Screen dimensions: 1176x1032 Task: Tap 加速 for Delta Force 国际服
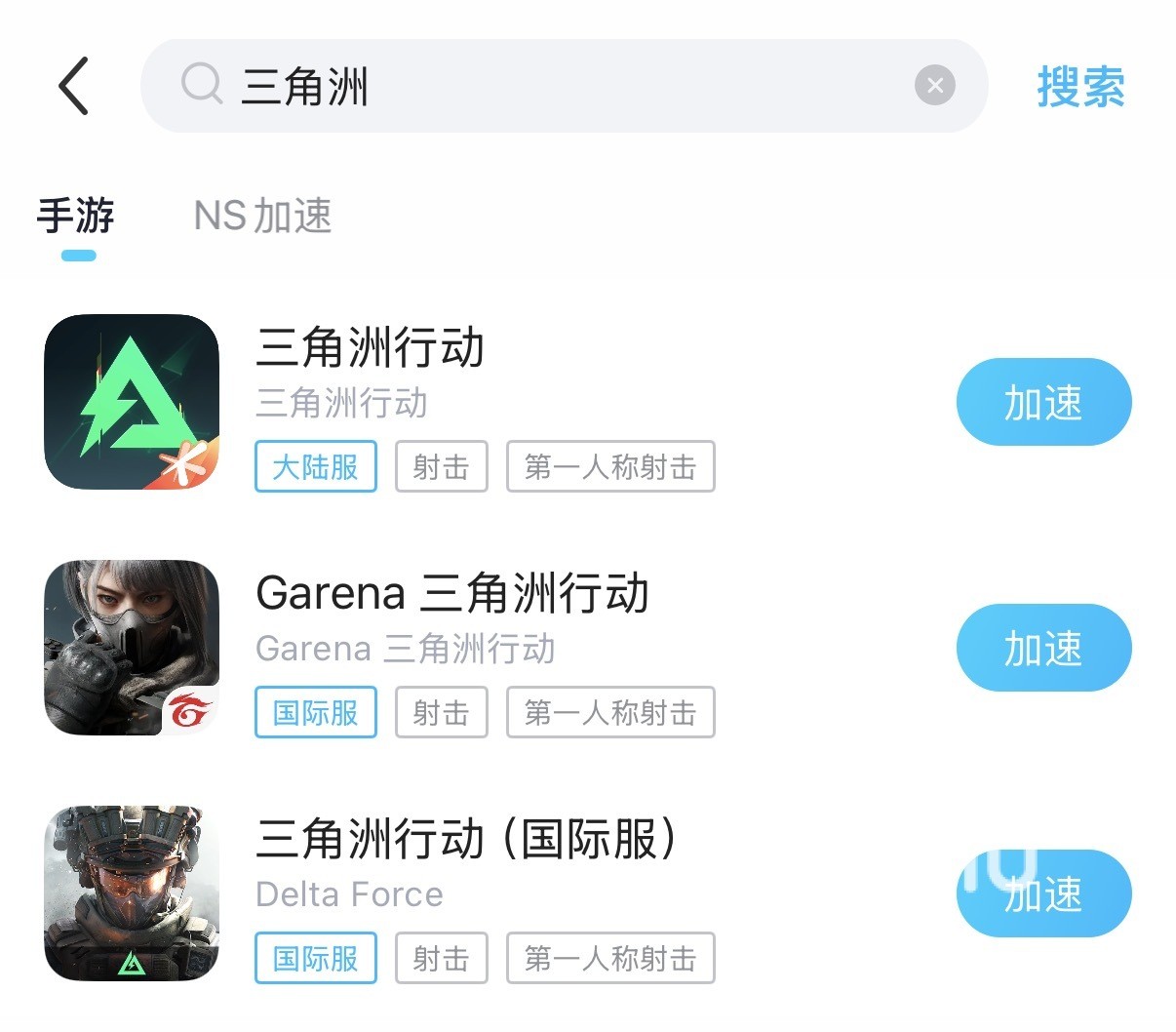pyautogui.click(x=1043, y=893)
